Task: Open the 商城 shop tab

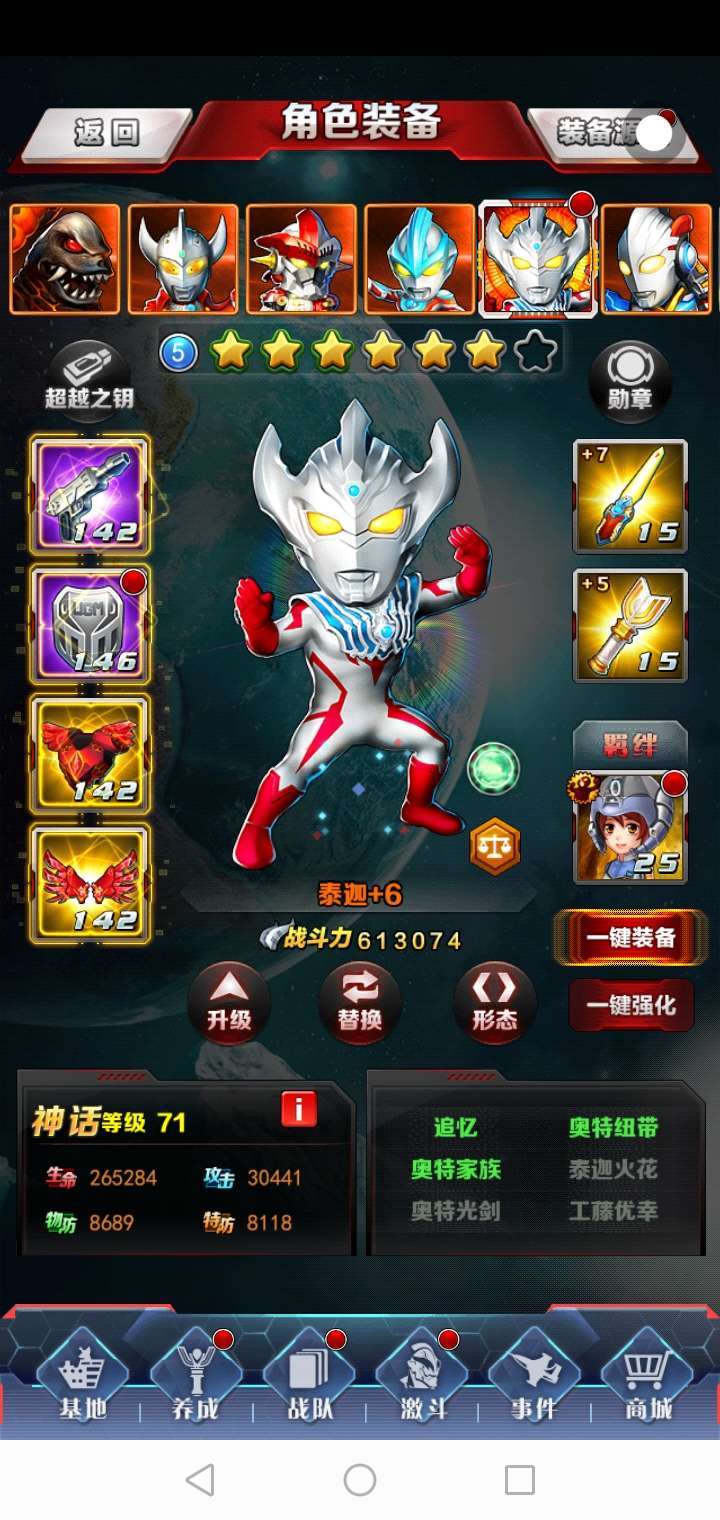Action: [648, 1382]
